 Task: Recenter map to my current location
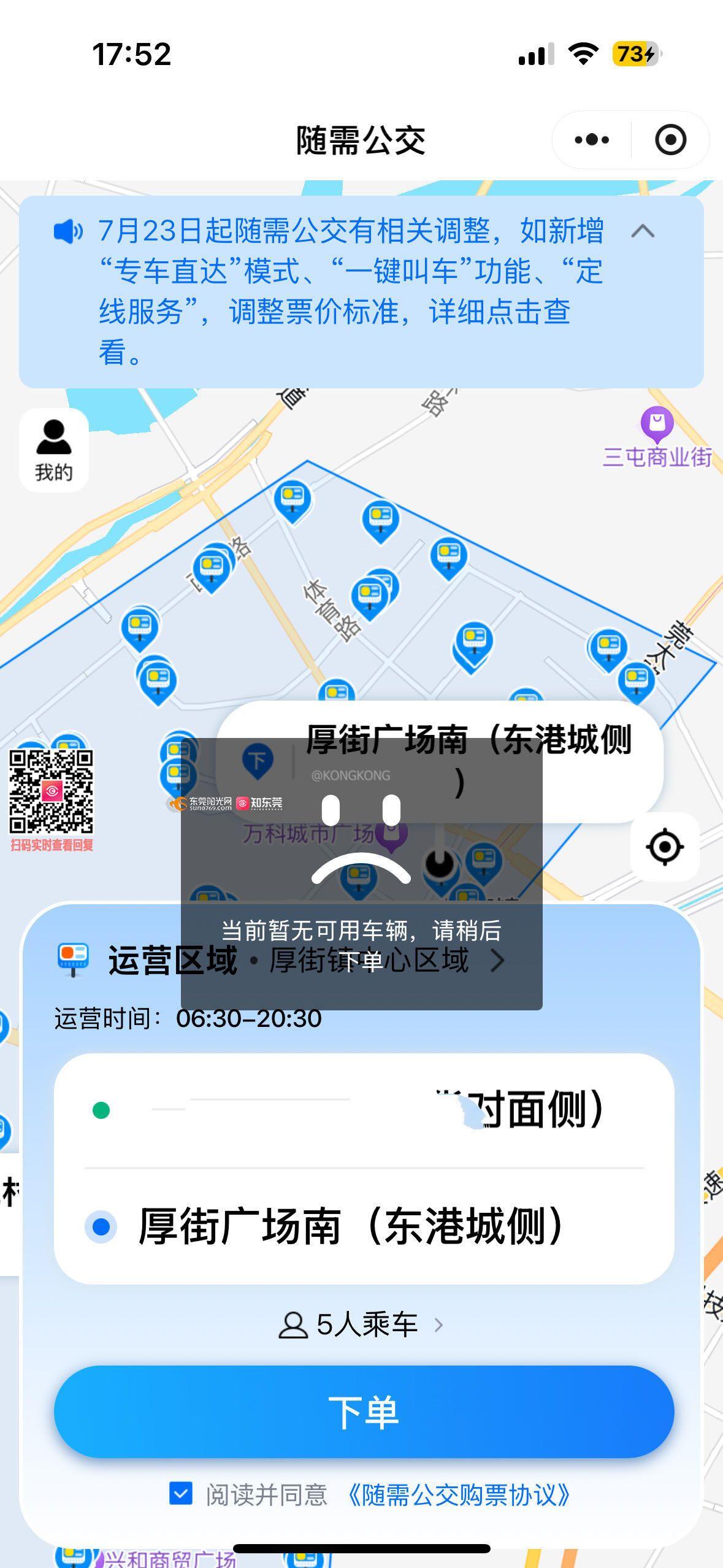[x=665, y=847]
